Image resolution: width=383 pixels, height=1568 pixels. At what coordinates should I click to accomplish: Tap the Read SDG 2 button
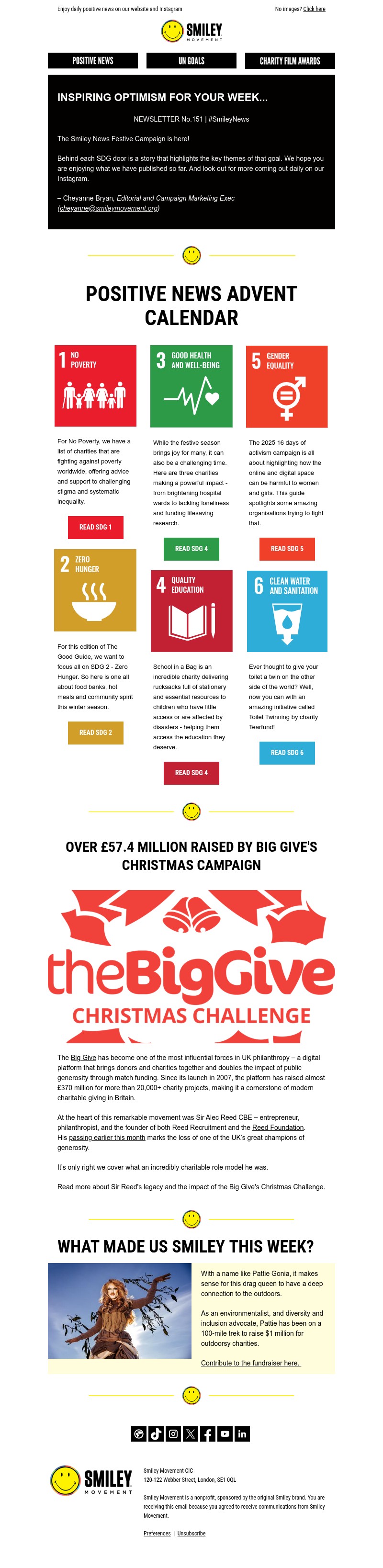point(95,732)
